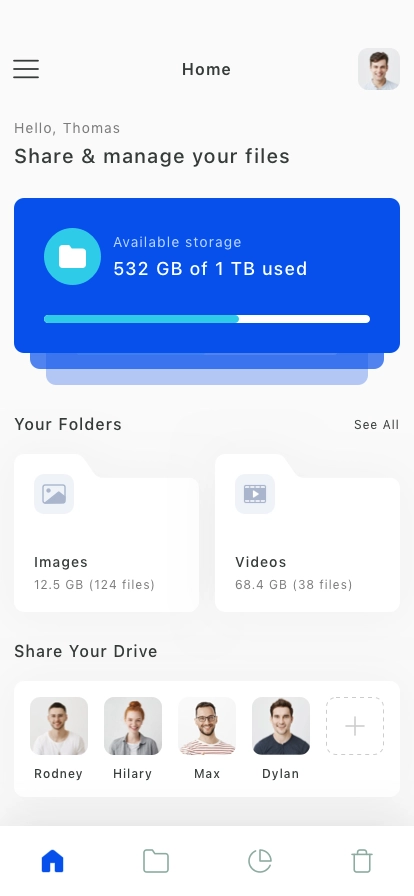
Task: Open the Images folder
Action: tap(106, 533)
